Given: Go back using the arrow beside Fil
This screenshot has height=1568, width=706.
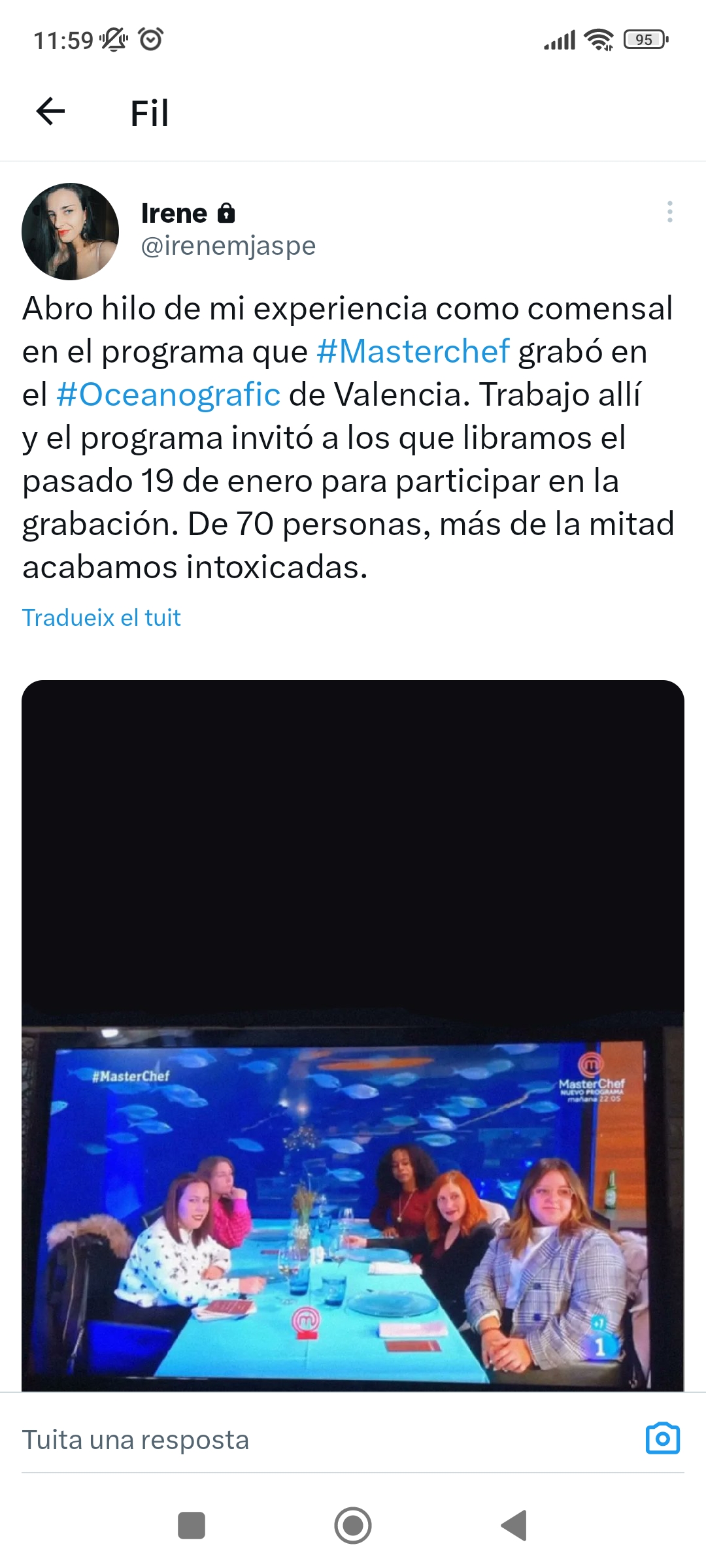Looking at the screenshot, I should pyautogui.click(x=50, y=112).
